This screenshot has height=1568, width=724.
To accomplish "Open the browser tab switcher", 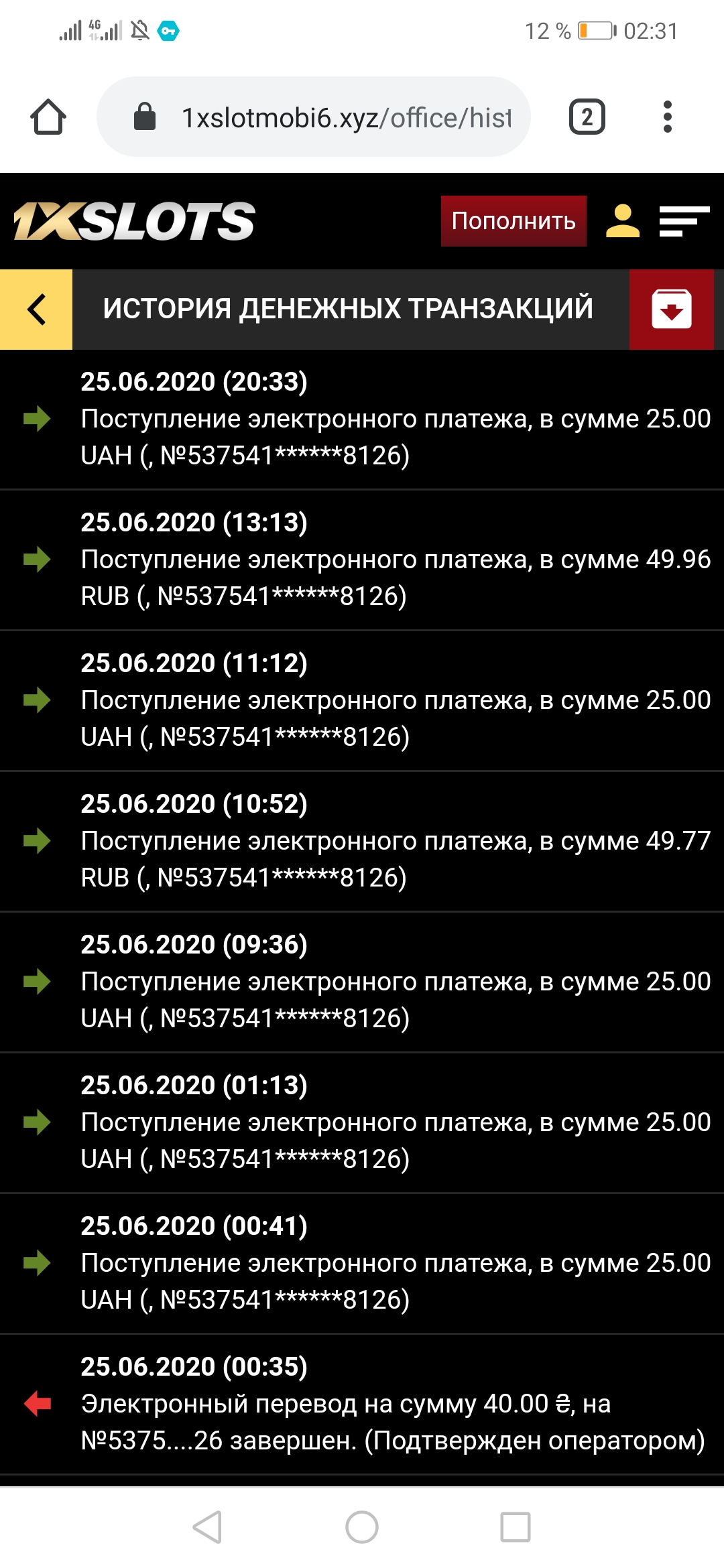I will coord(587,117).
